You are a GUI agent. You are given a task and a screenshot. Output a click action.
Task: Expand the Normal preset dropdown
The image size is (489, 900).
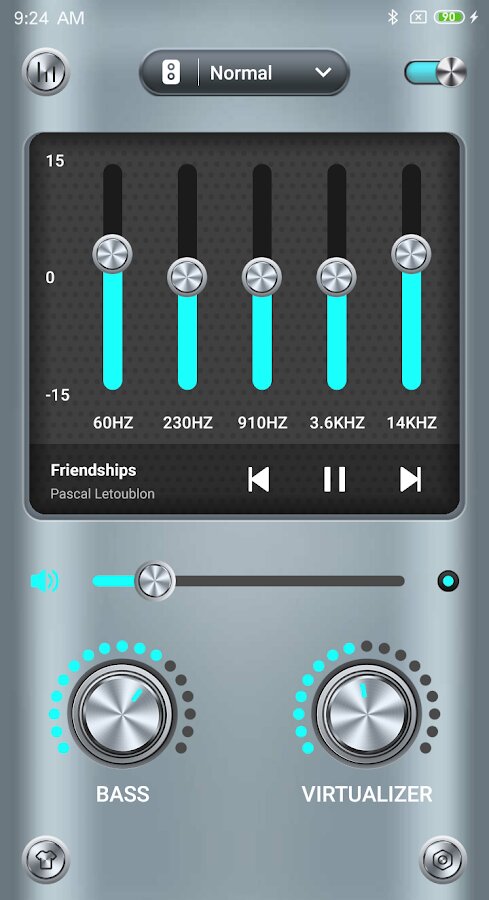point(244,72)
